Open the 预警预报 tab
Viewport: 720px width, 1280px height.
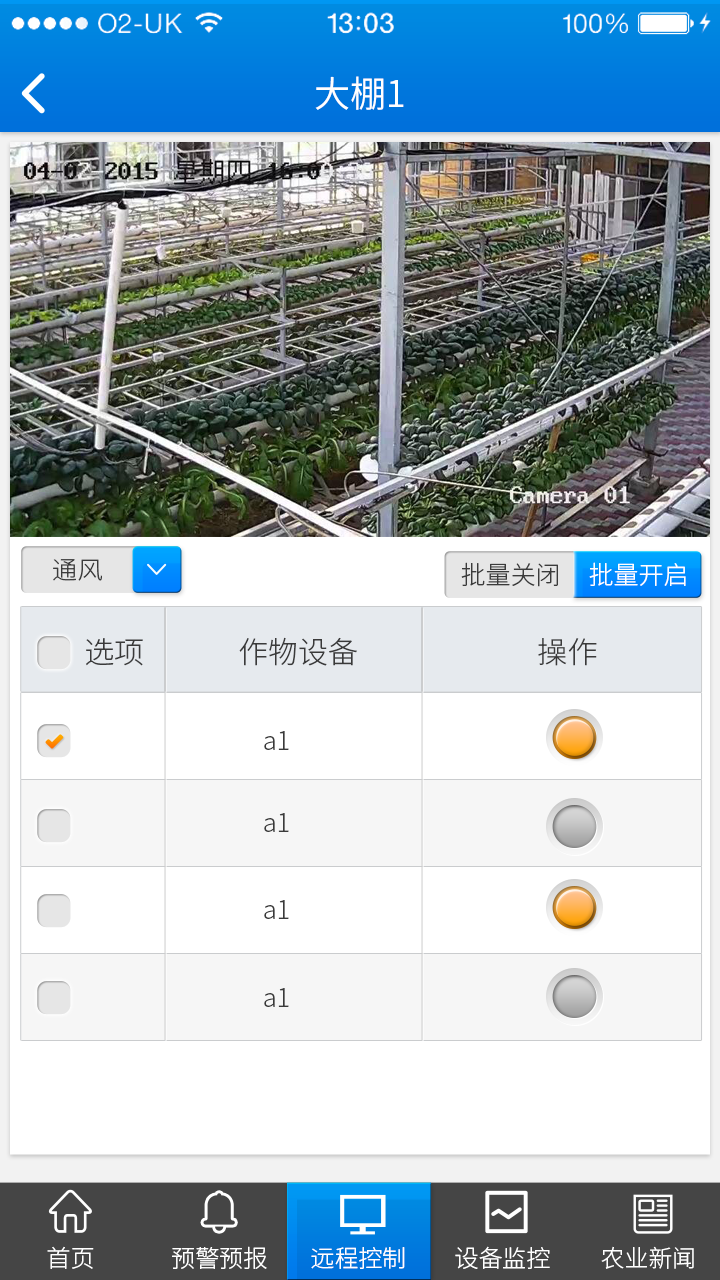[219, 1231]
